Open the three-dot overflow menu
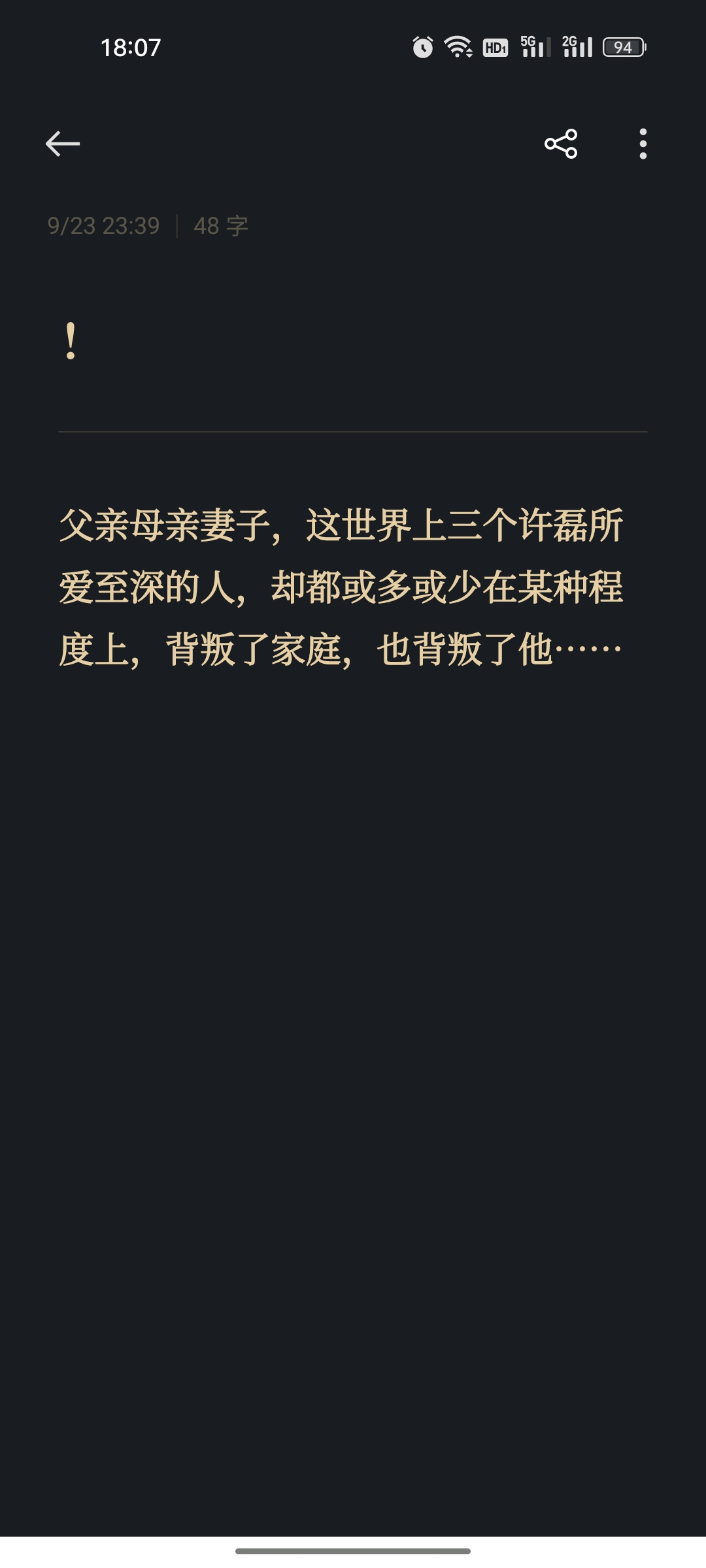Screen dimensions: 706x1568 pyautogui.click(x=643, y=144)
